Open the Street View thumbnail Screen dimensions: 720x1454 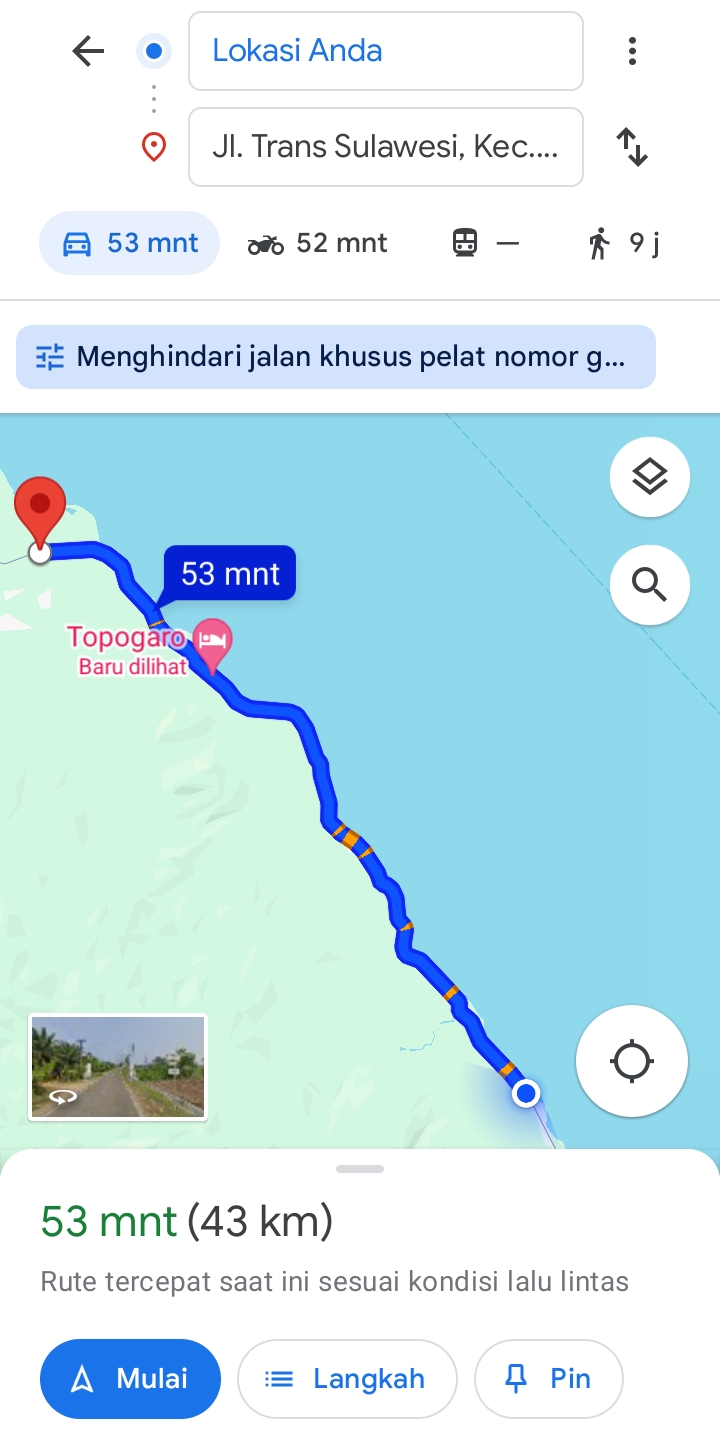pos(118,1067)
